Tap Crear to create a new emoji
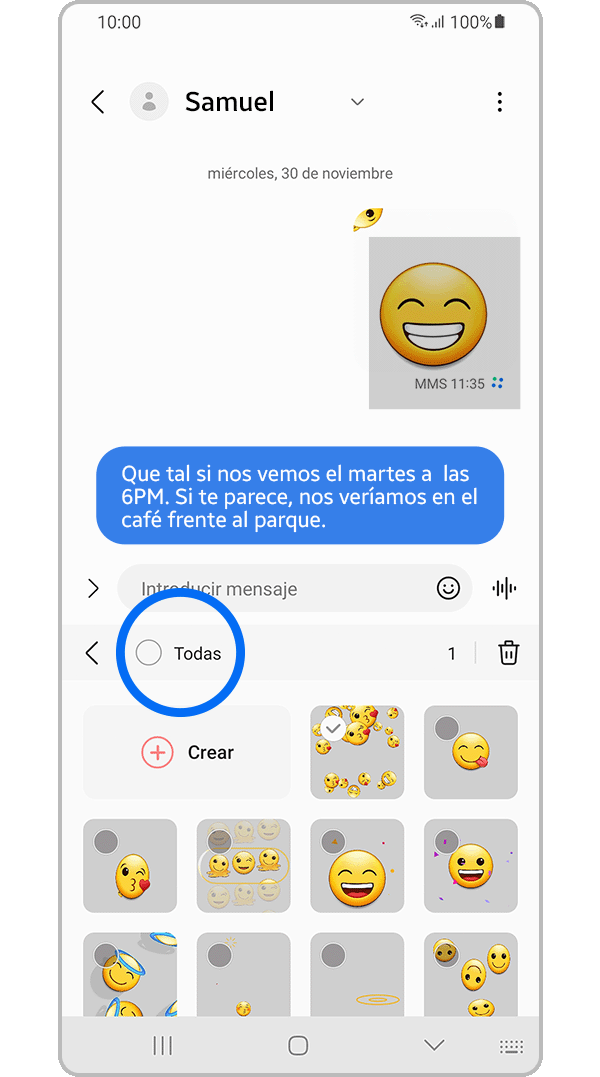This screenshot has height=1077, width=600. 187,752
